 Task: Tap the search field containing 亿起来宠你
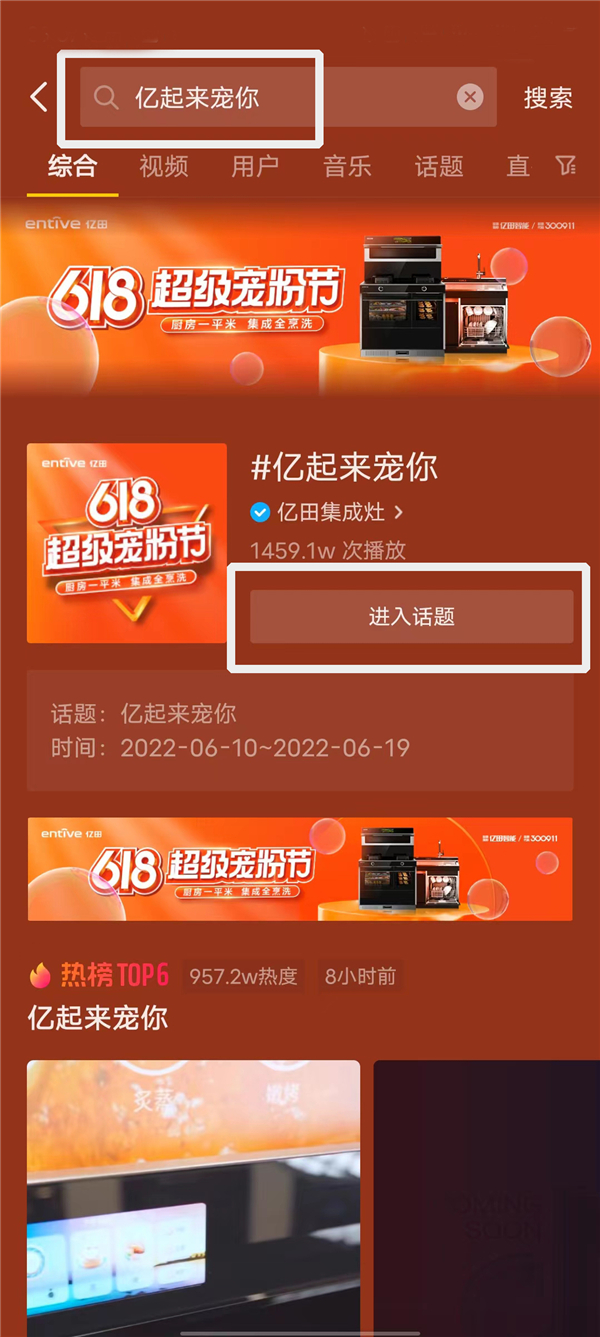(270, 97)
